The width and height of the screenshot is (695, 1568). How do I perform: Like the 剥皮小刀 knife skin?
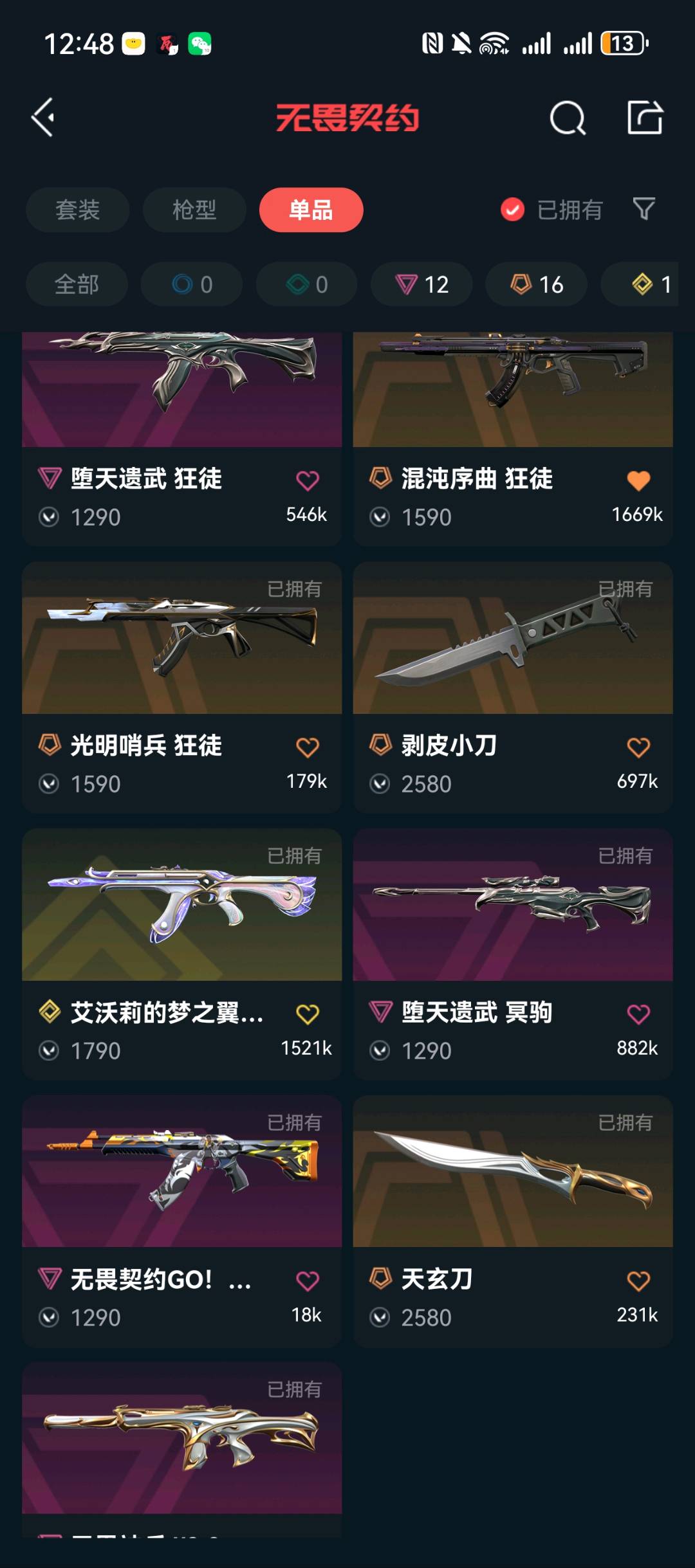pyautogui.click(x=638, y=747)
